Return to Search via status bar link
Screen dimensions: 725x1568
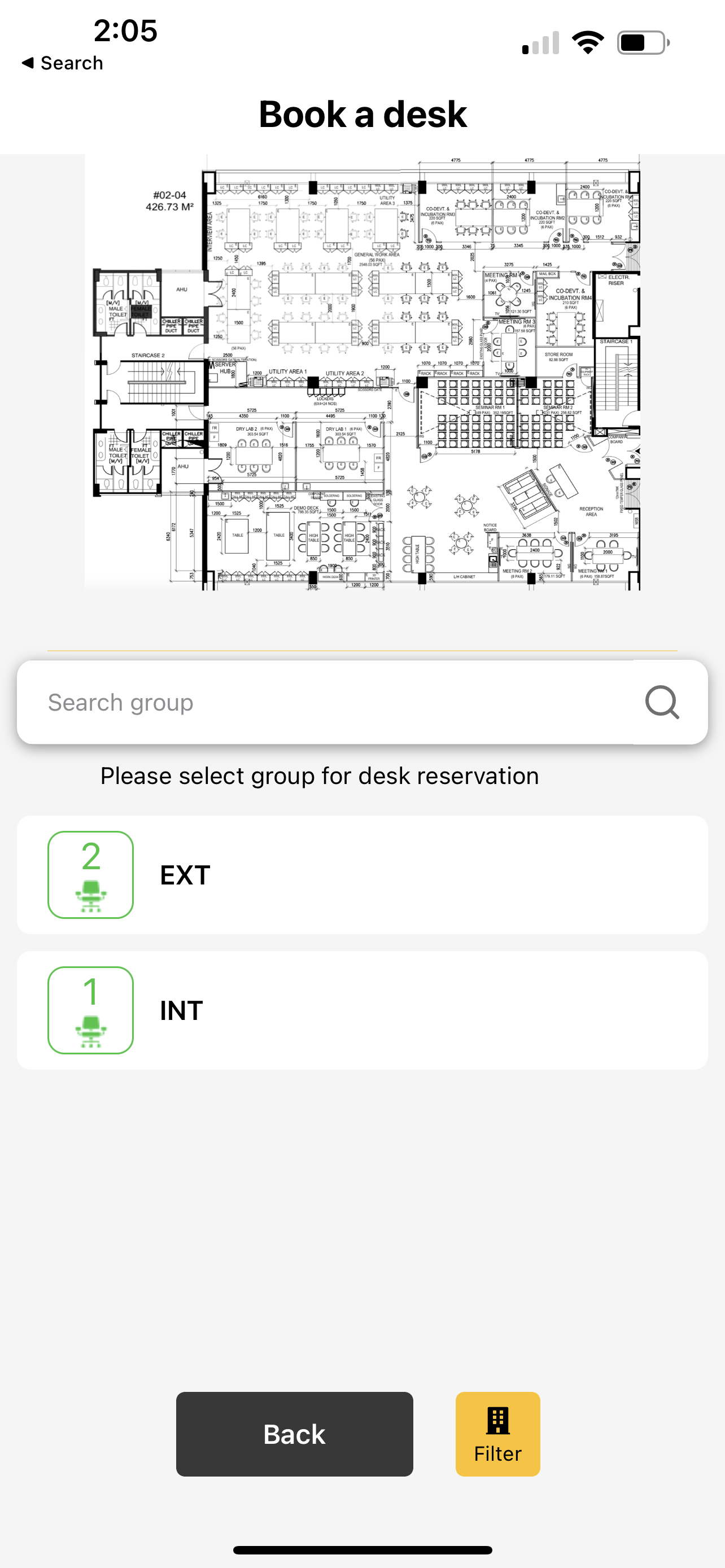[x=63, y=63]
